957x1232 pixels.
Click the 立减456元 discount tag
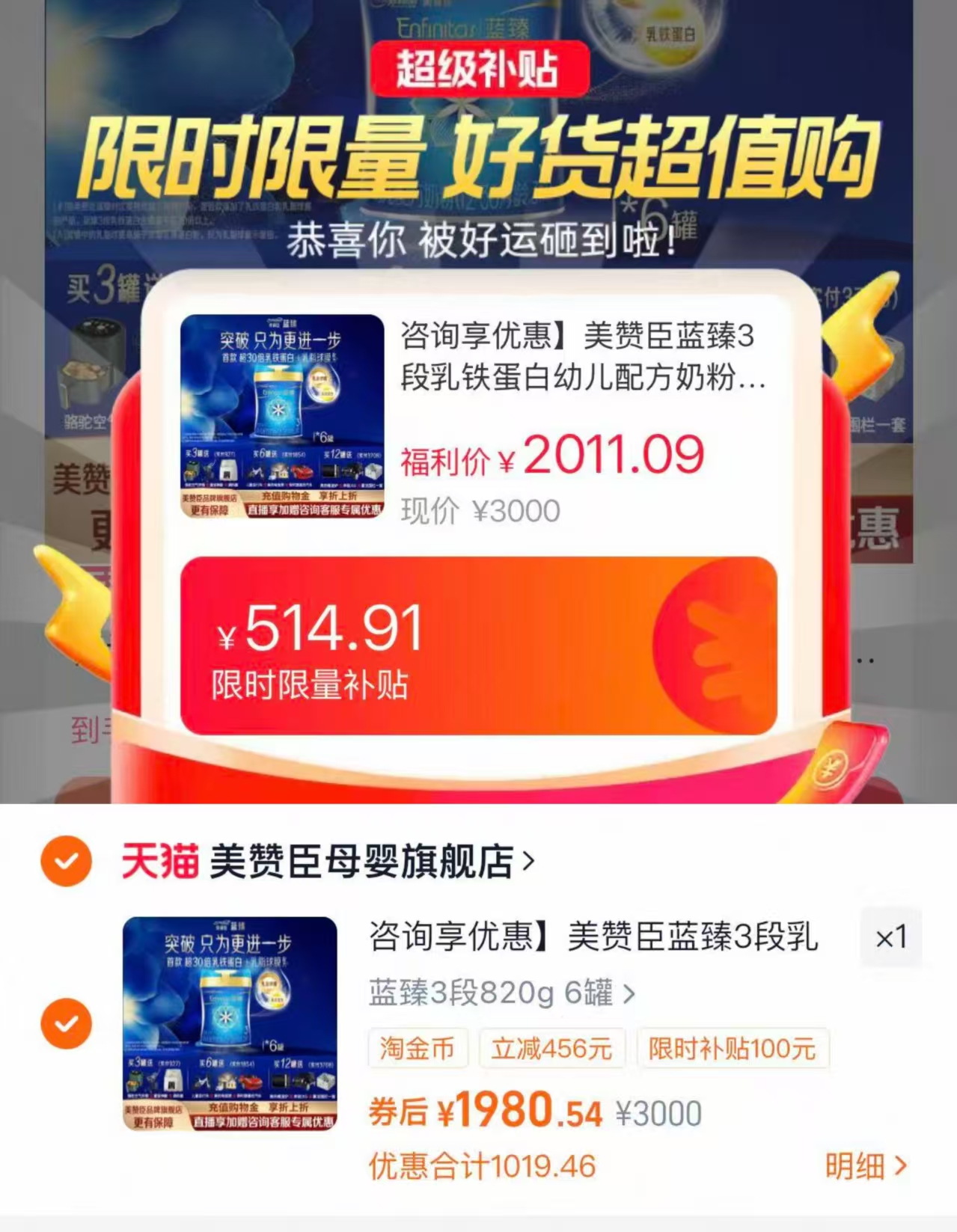coord(554,1049)
